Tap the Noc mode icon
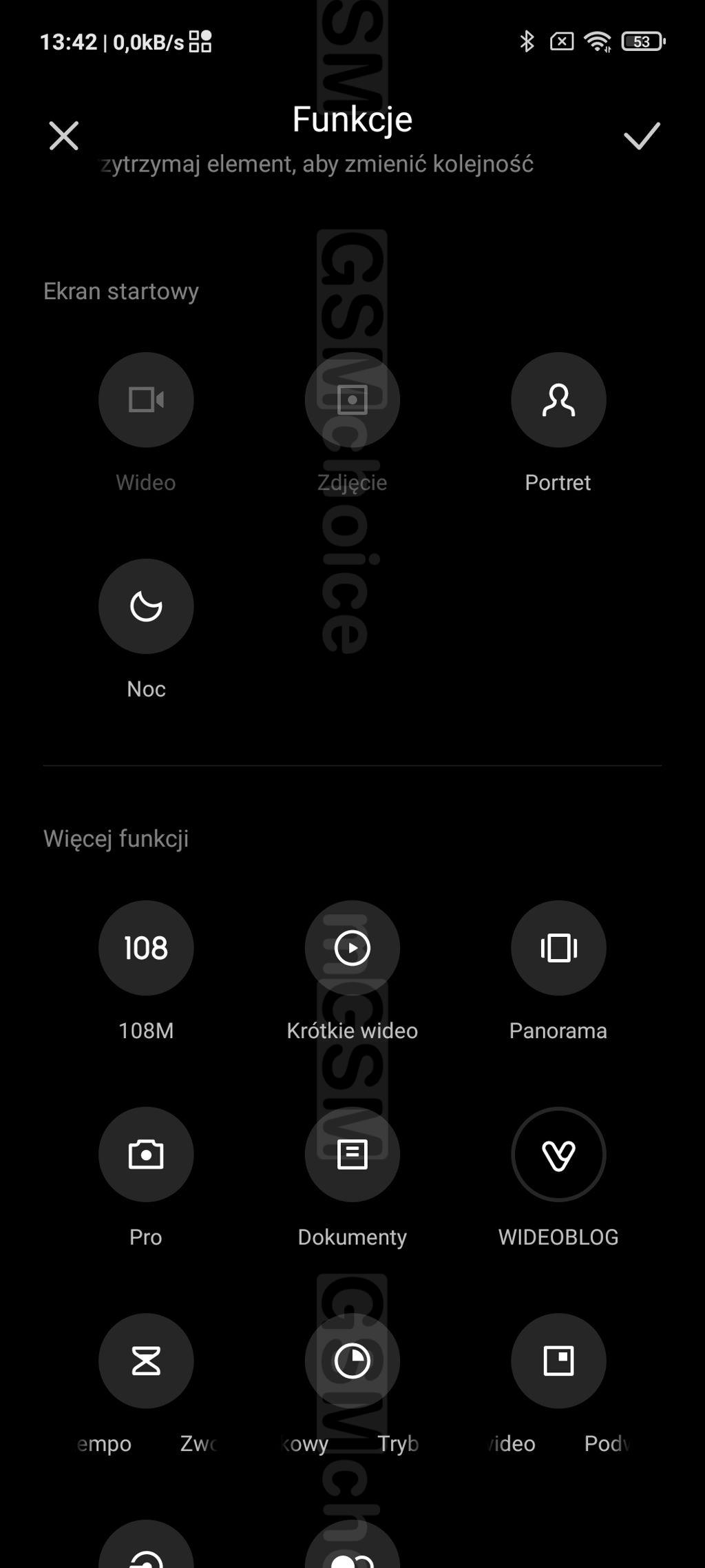 coord(146,606)
